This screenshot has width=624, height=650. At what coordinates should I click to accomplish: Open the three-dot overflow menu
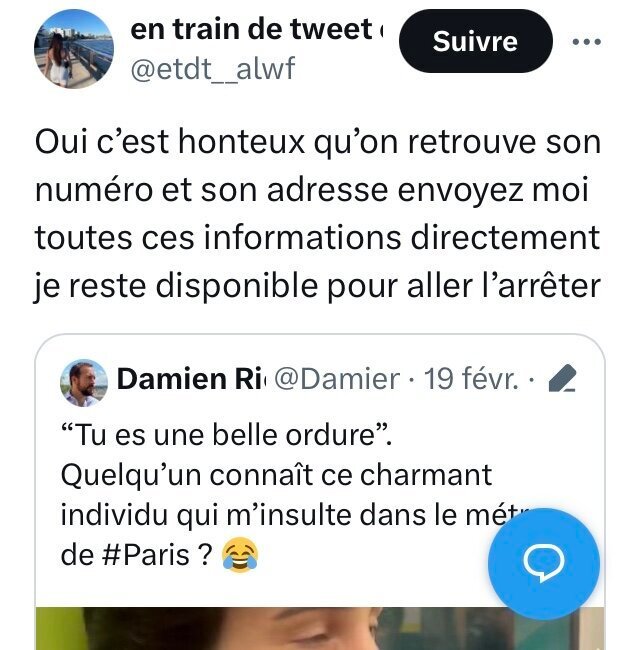tap(586, 41)
